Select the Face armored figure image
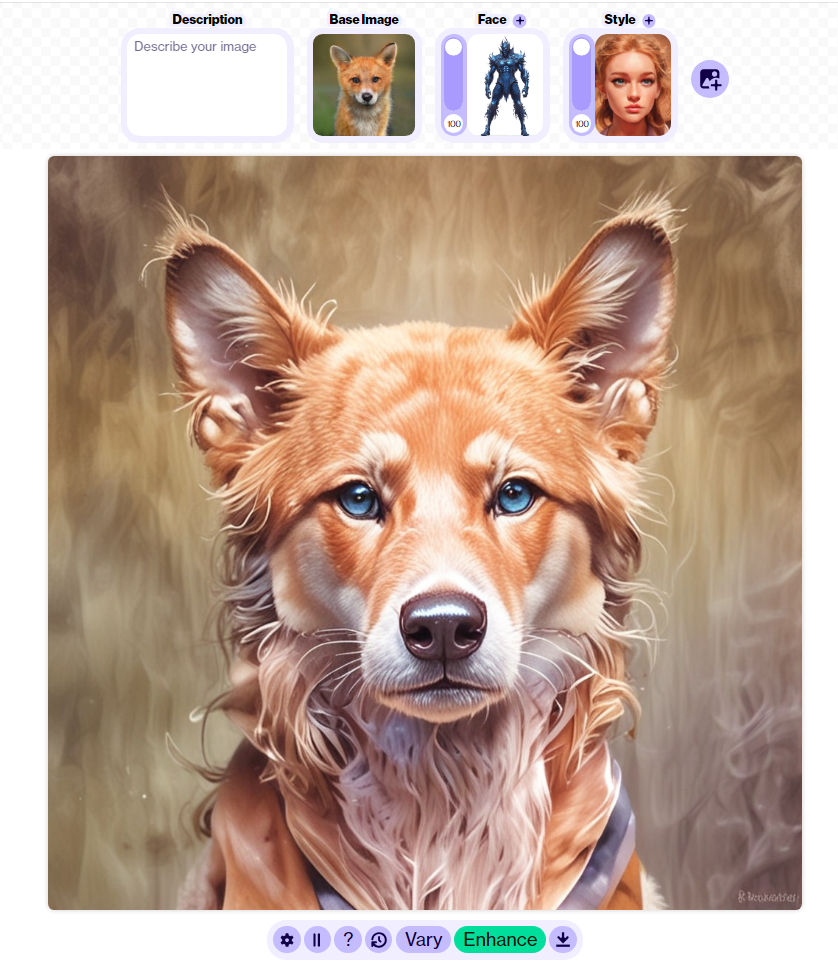The height and width of the screenshot is (966, 838). [x=505, y=85]
